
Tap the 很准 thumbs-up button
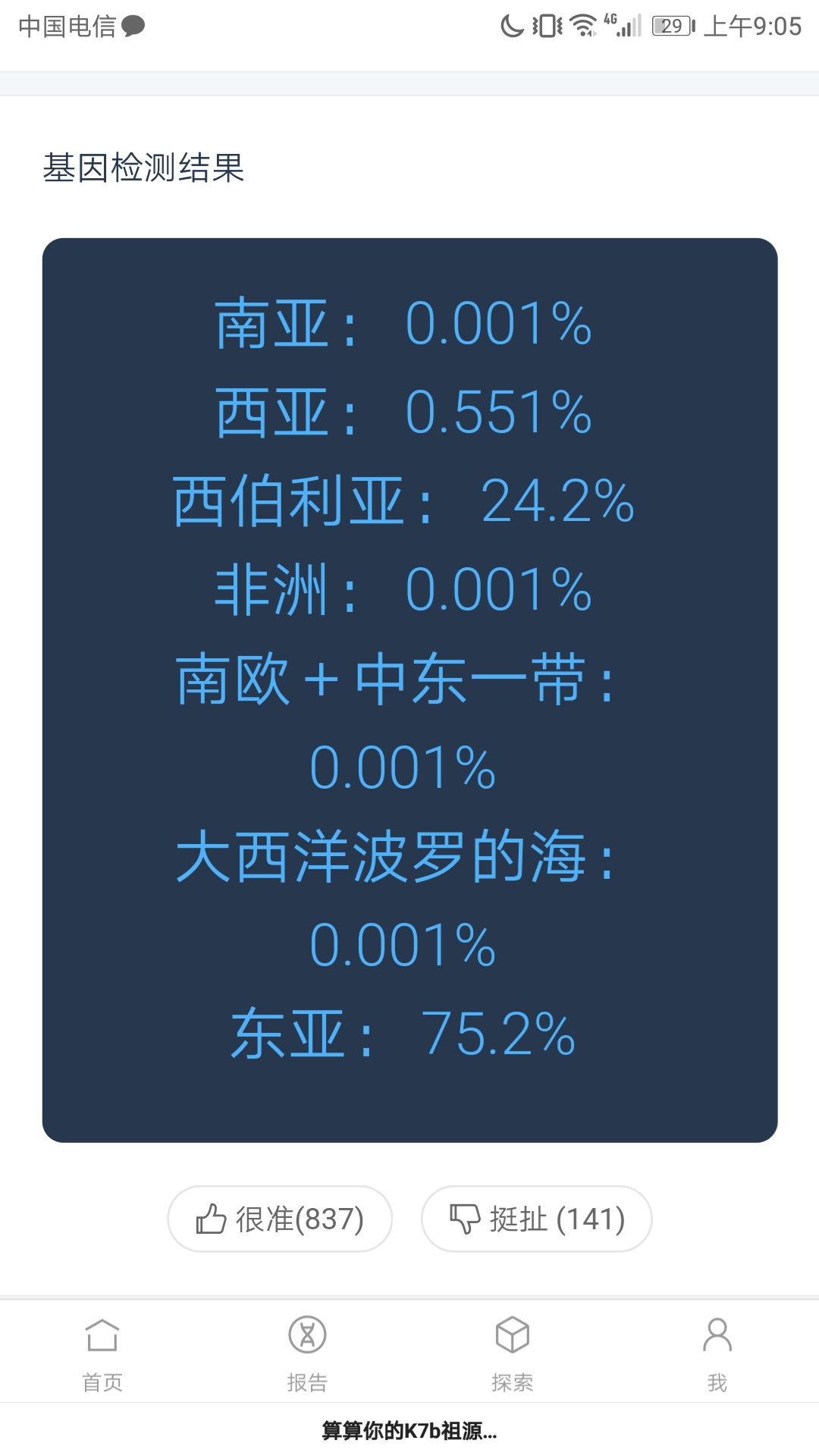[280, 1219]
